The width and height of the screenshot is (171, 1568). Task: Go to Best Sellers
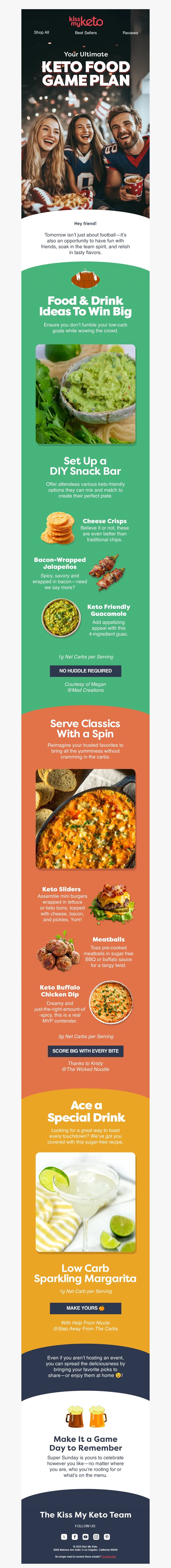pos(85,33)
